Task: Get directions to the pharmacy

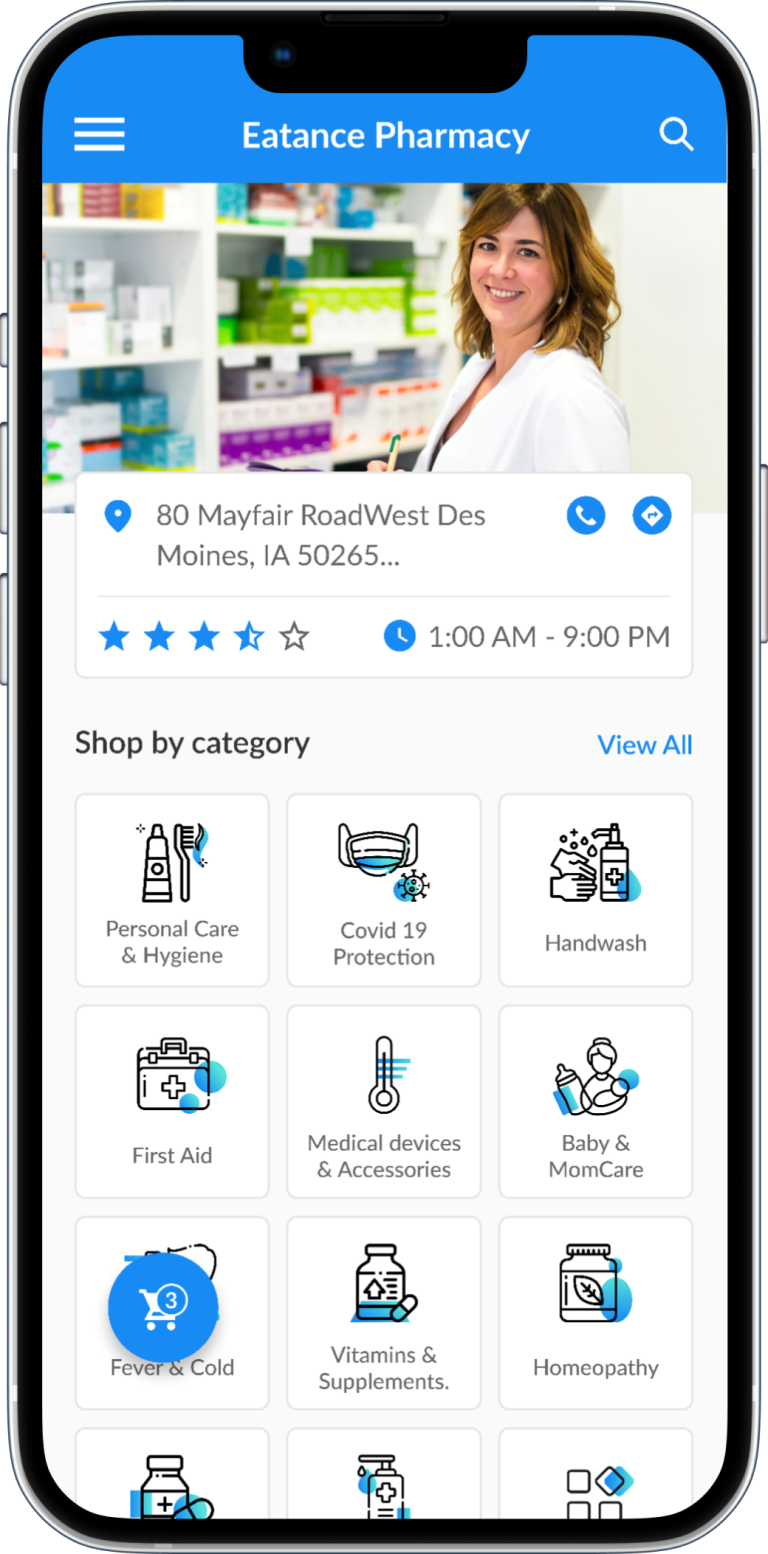Action: pos(652,516)
